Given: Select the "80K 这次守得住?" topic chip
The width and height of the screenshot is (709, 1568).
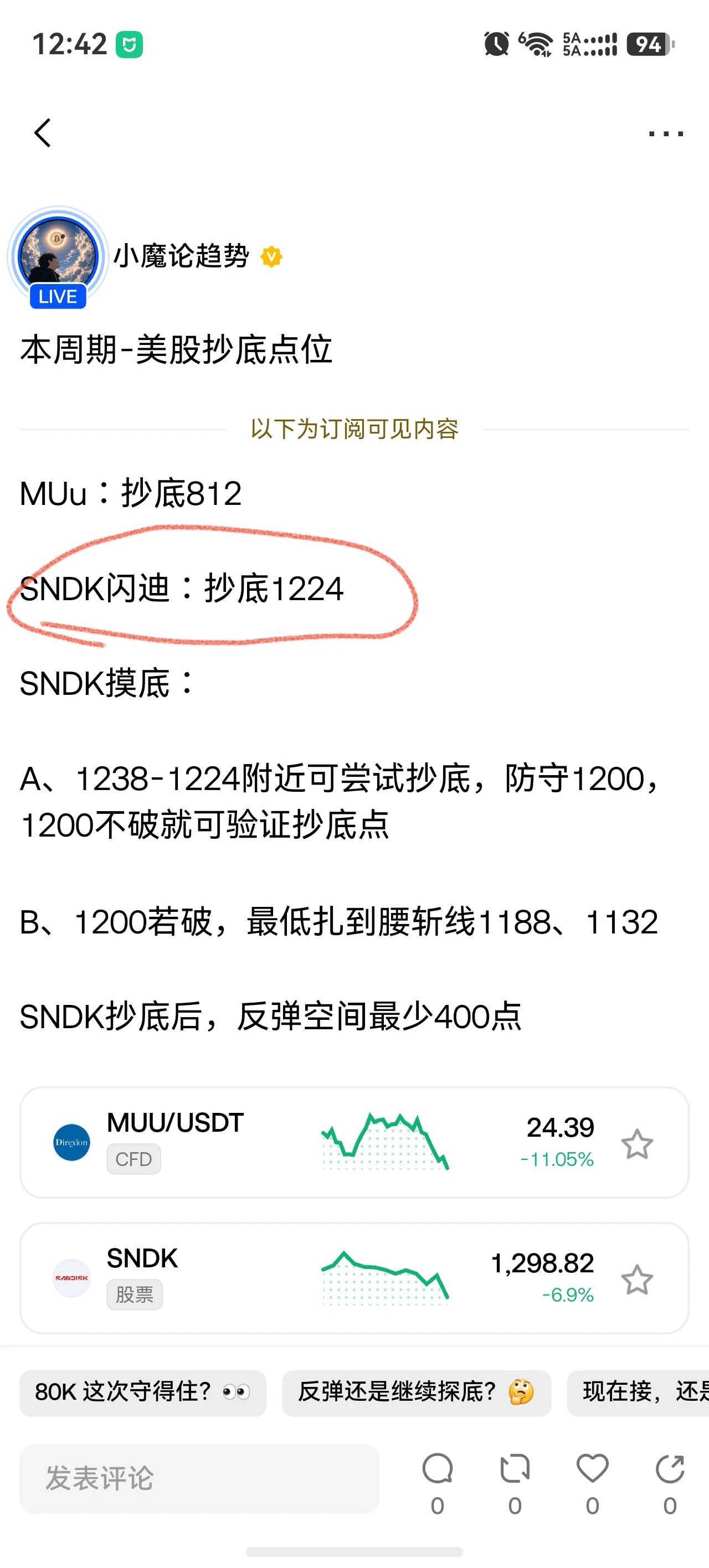Looking at the screenshot, I should tap(142, 1392).
